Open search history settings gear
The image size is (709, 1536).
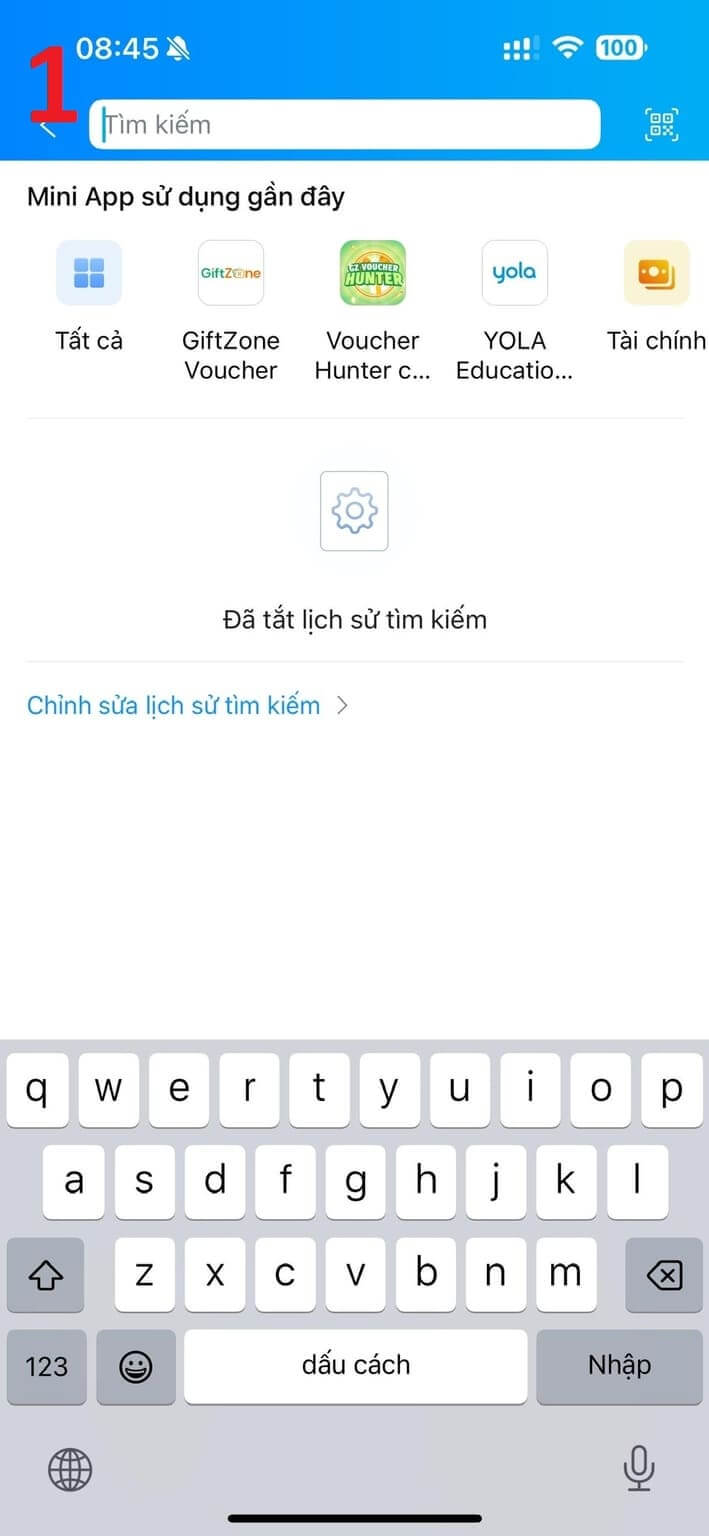(354, 511)
